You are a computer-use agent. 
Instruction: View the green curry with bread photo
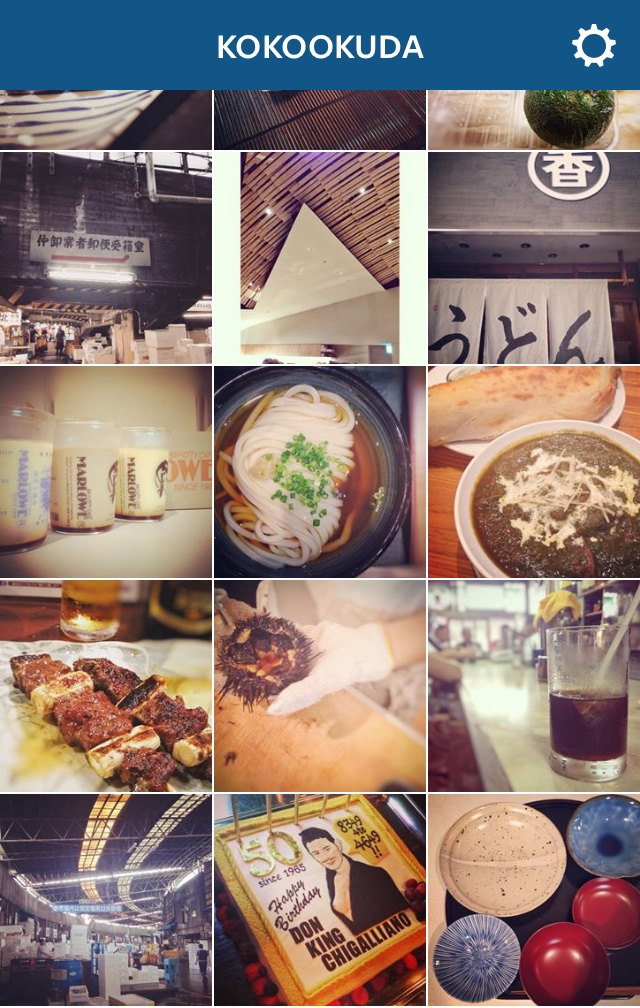534,471
